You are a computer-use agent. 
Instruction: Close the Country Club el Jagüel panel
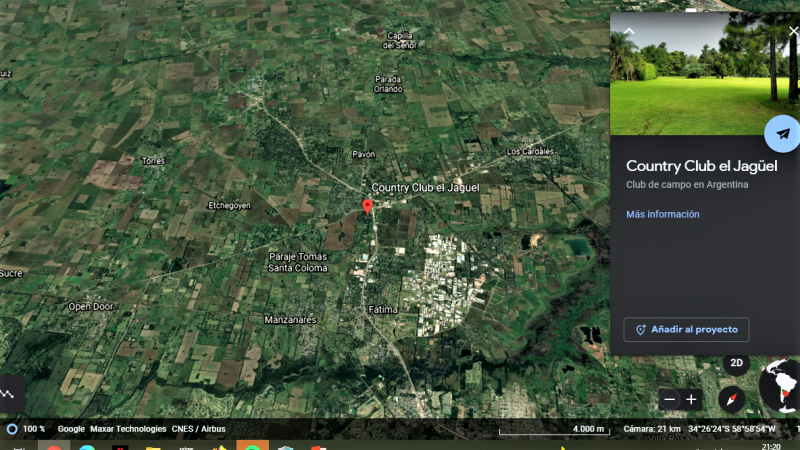pos(793,31)
